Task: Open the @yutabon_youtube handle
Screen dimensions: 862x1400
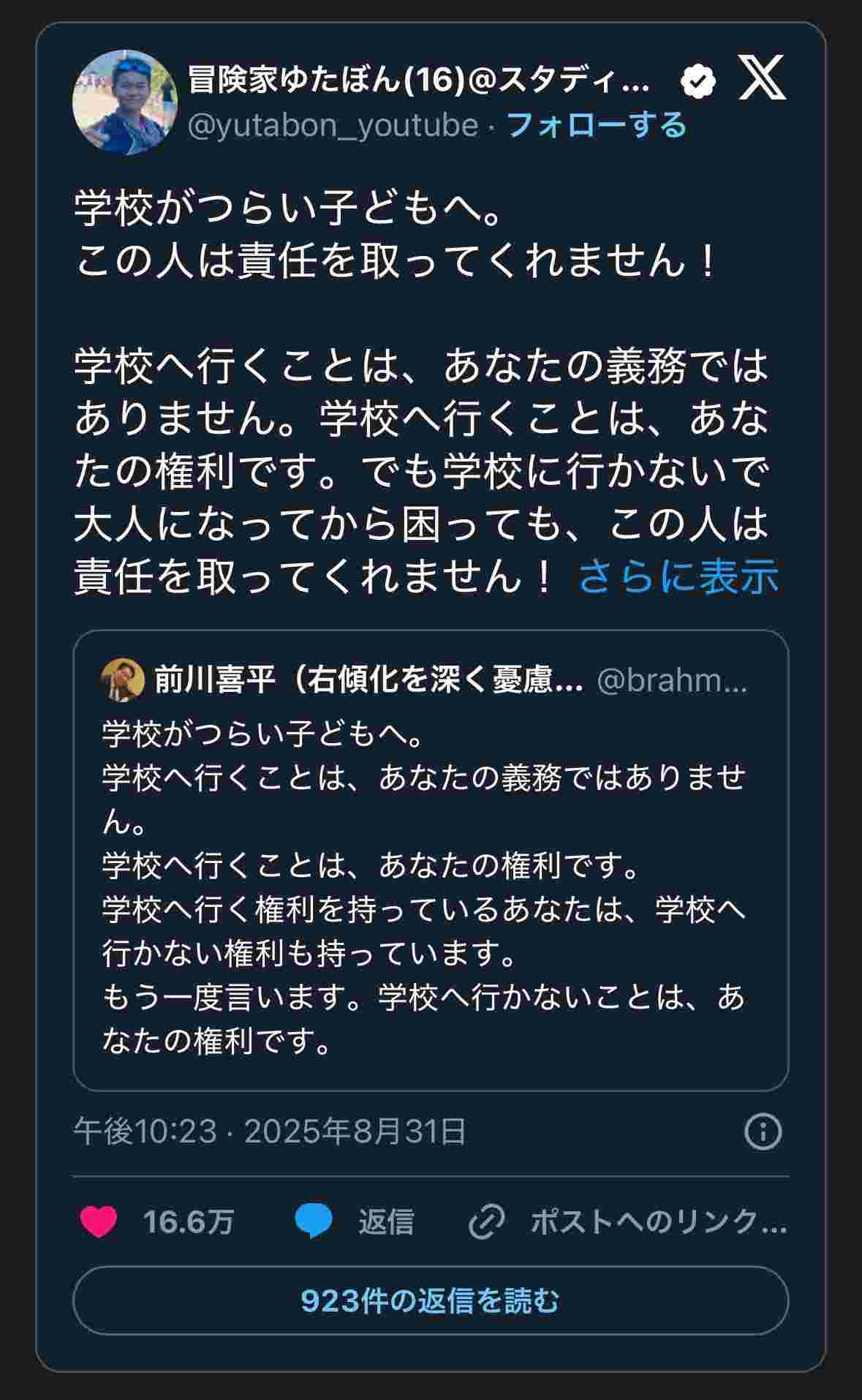Action: (x=333, y=125)
